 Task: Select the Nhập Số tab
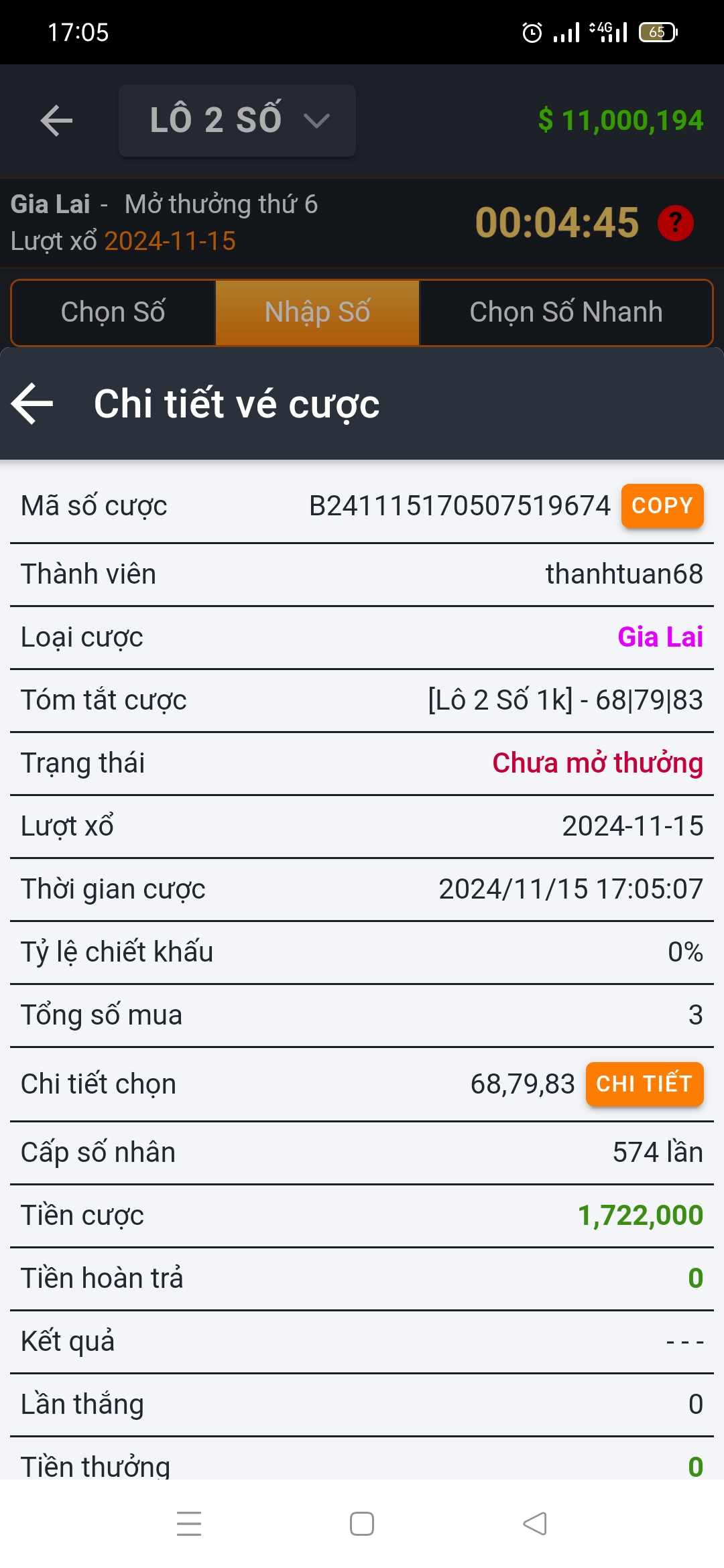pyautogui.click(x=317, y=312)
